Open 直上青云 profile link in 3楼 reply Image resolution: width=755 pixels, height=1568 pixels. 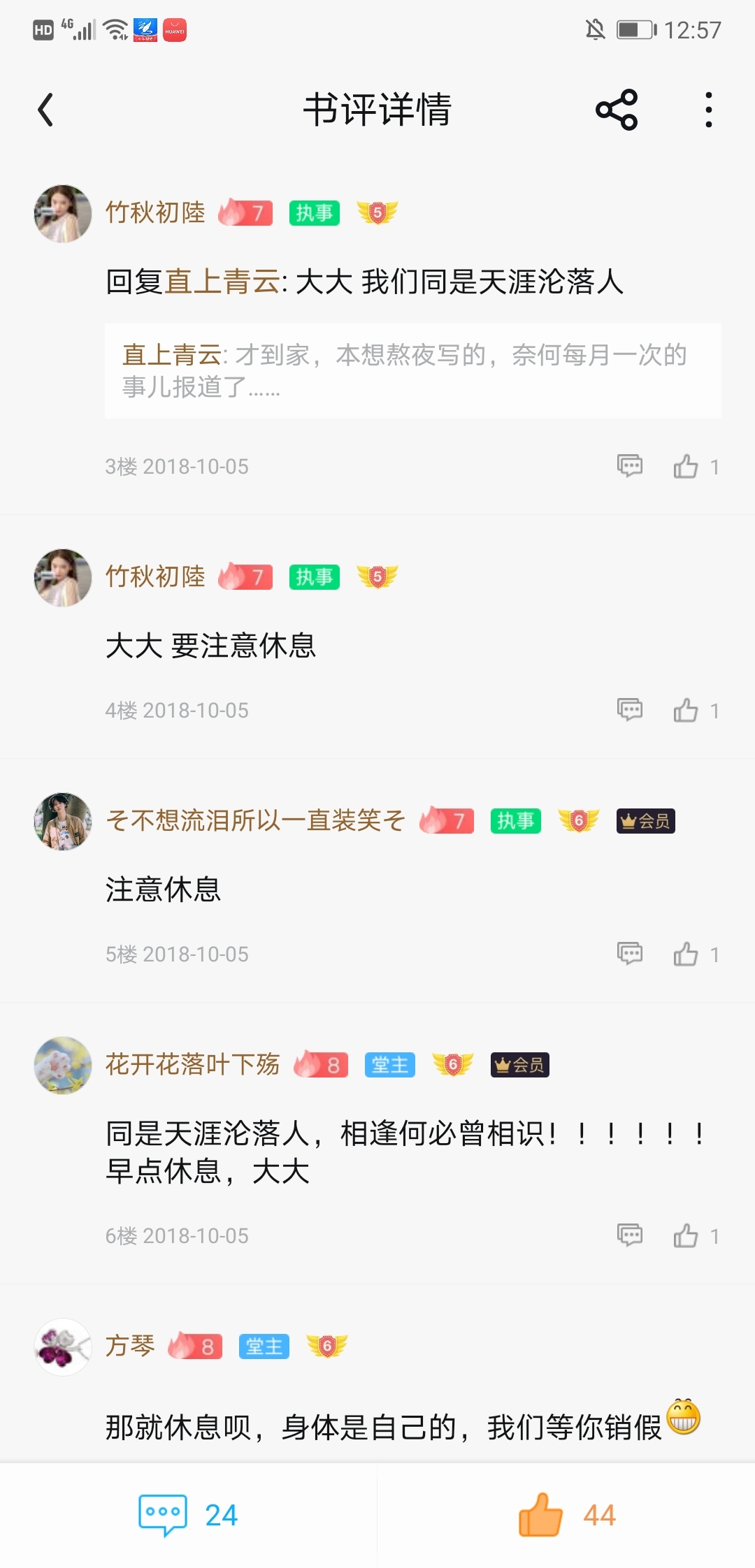click(x=222, y=282)
